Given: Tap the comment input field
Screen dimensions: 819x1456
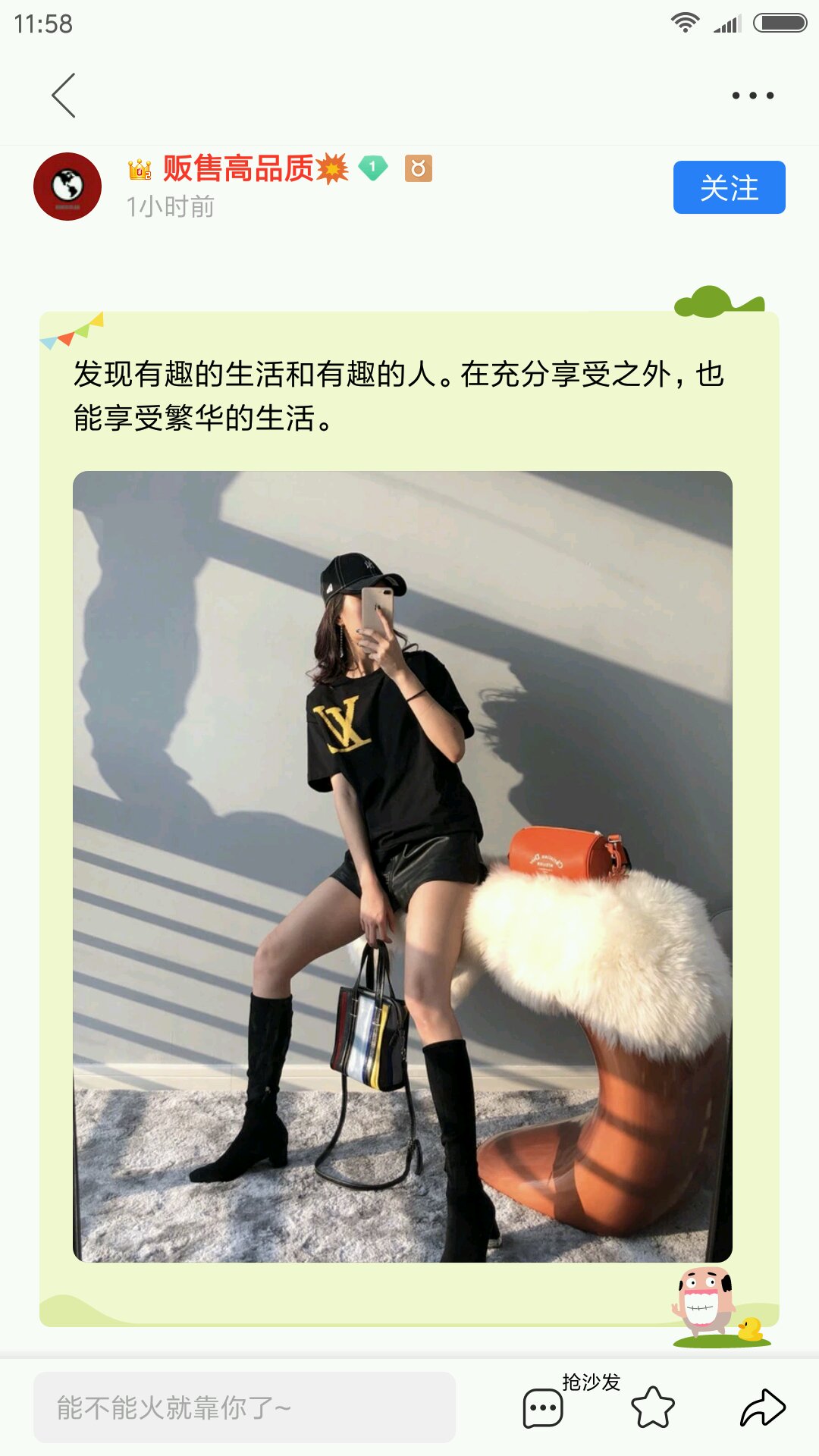Looking at the screenshot, I should (244, 1407).
